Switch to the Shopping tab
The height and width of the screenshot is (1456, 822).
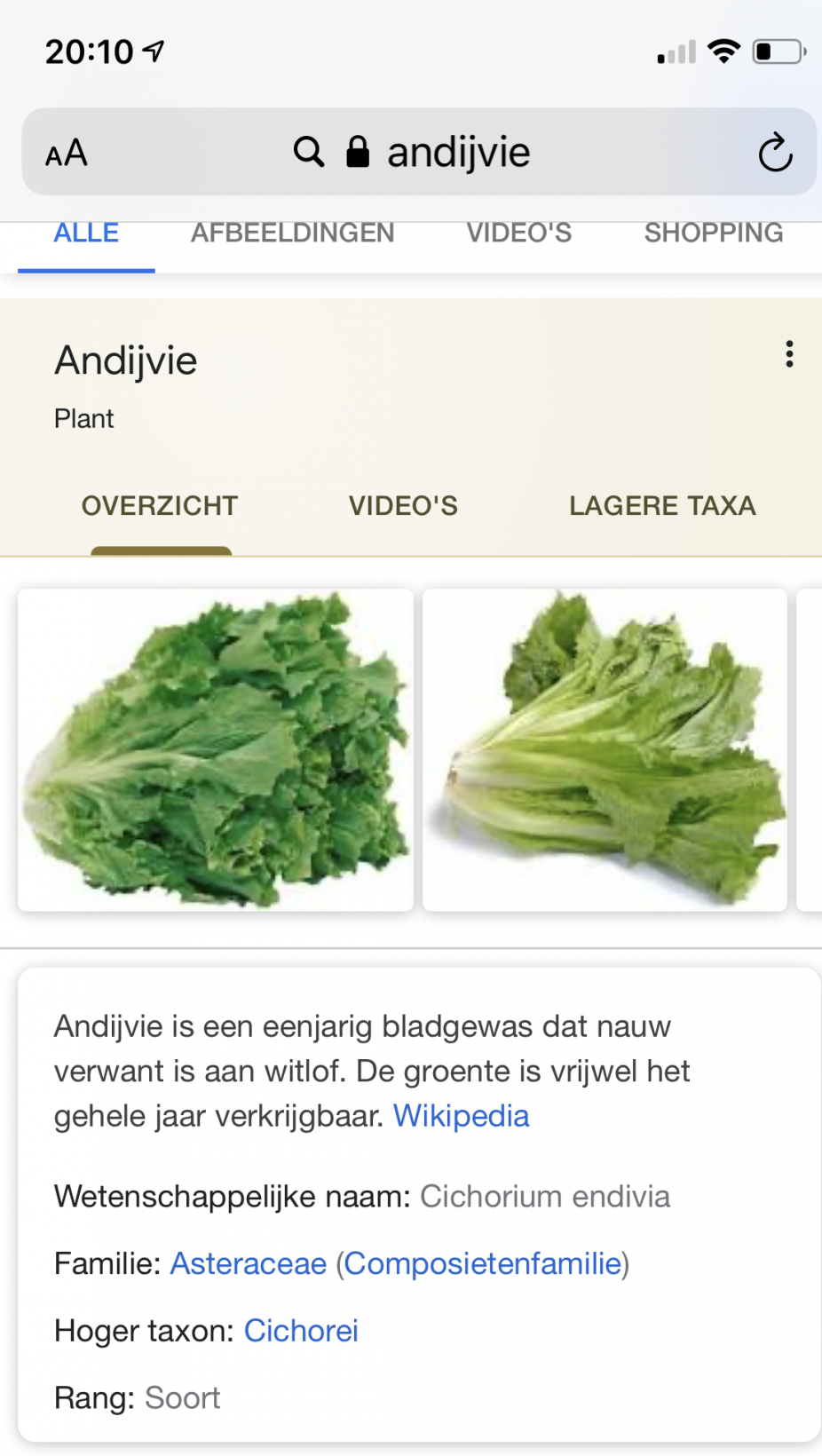click(x=713, y=233)
